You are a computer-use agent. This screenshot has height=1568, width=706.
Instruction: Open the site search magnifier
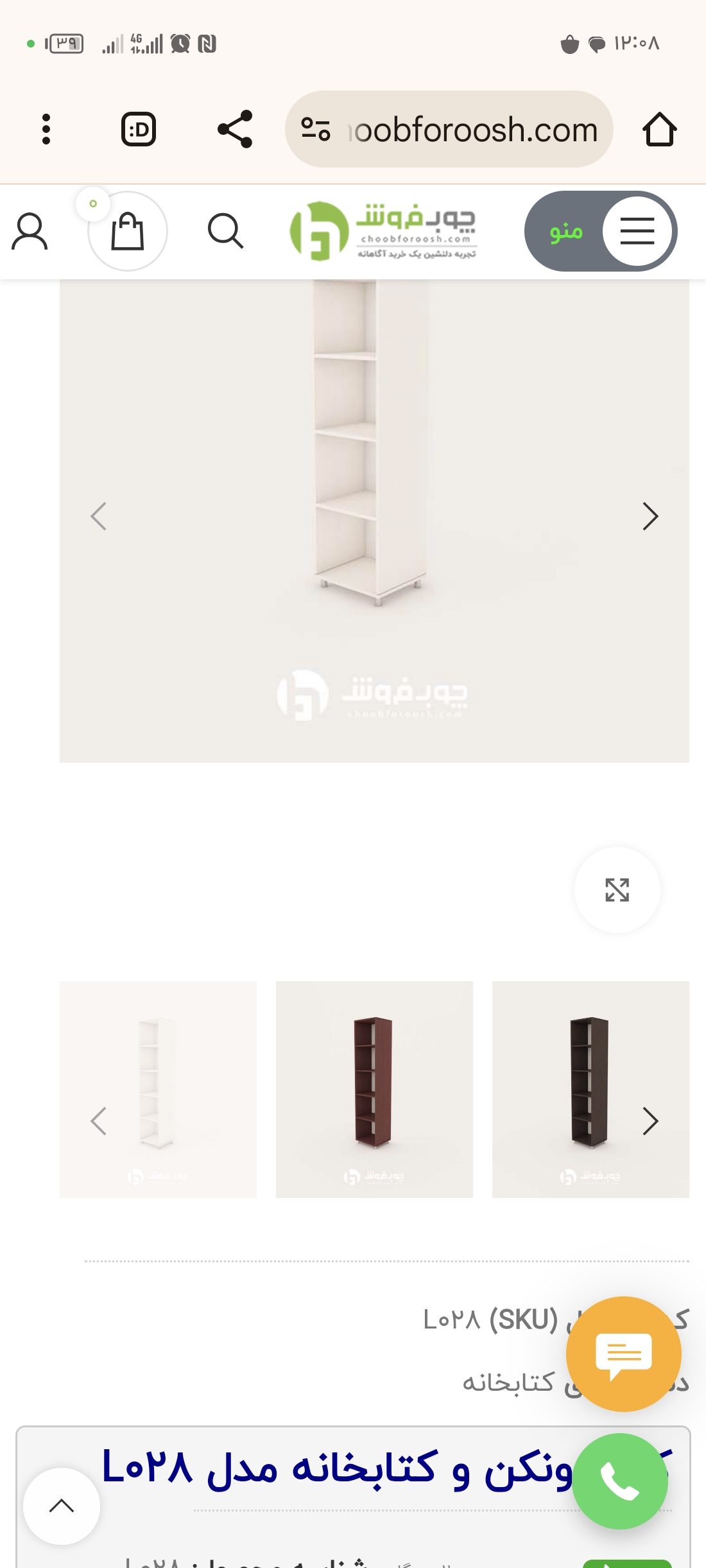[x=225, y=231]
